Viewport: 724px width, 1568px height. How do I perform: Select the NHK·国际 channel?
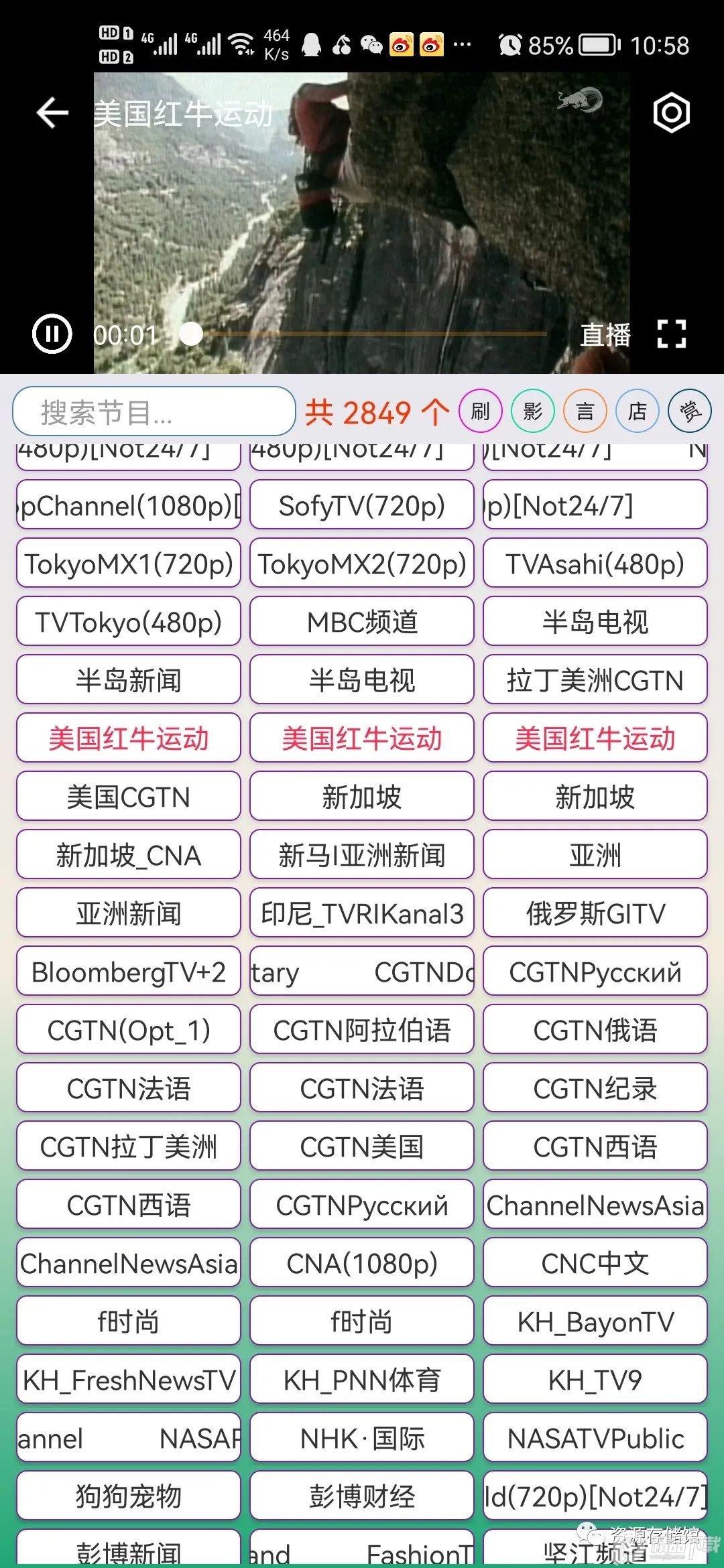361,1437
